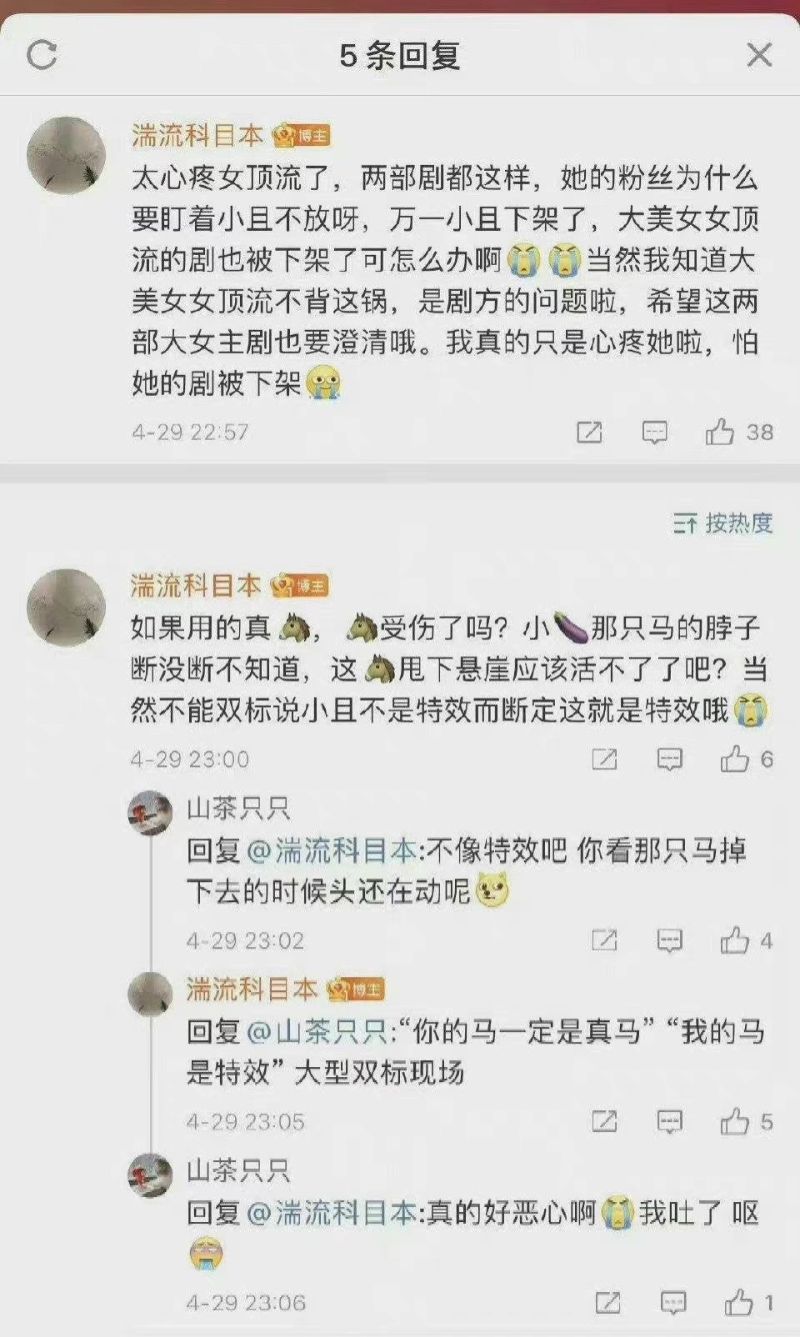Image resolution: width=800 pixels, height=1337 pixels.
Task: Reply to the 4-29 22:57 comment
Action: [654, 432]
